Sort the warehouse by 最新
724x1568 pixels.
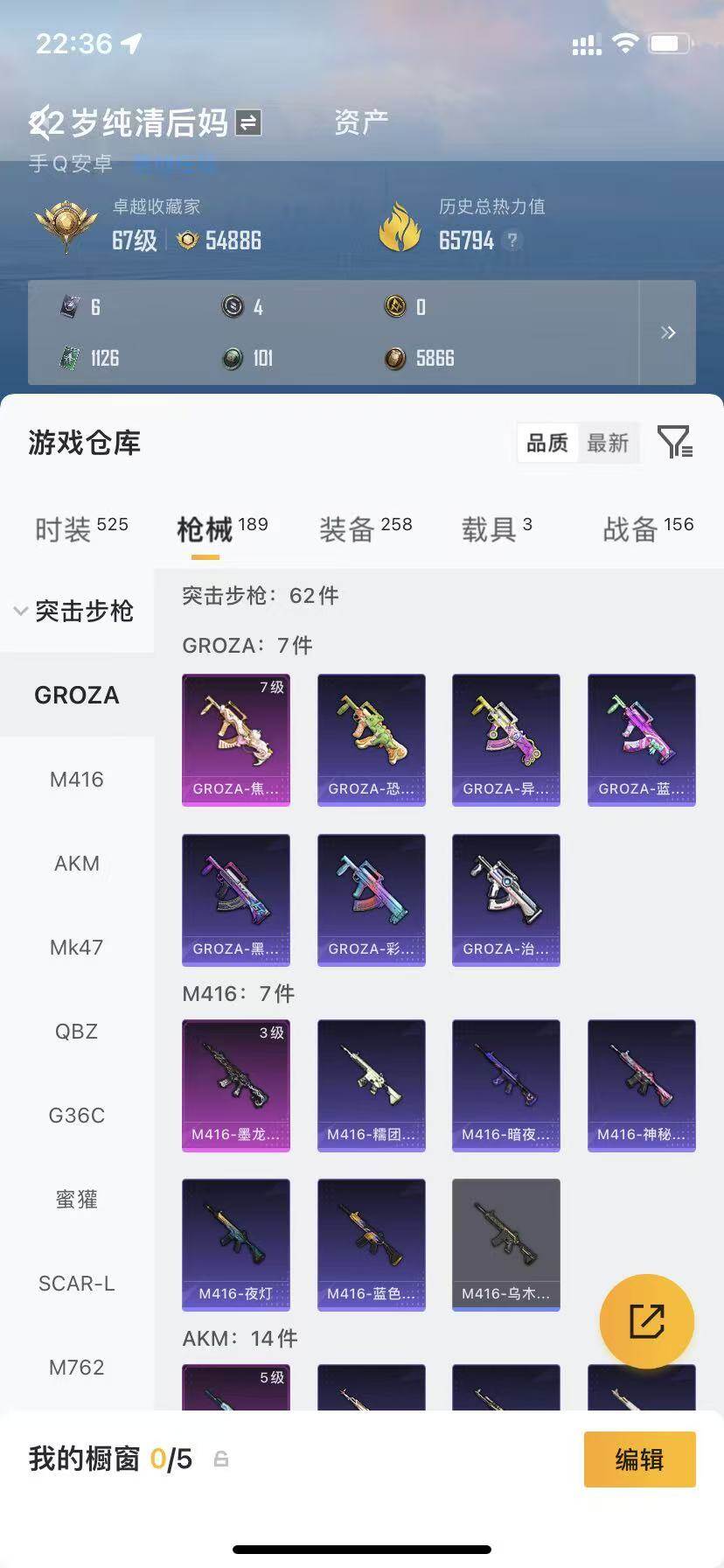pyautogui.click(x=608, y=443)
